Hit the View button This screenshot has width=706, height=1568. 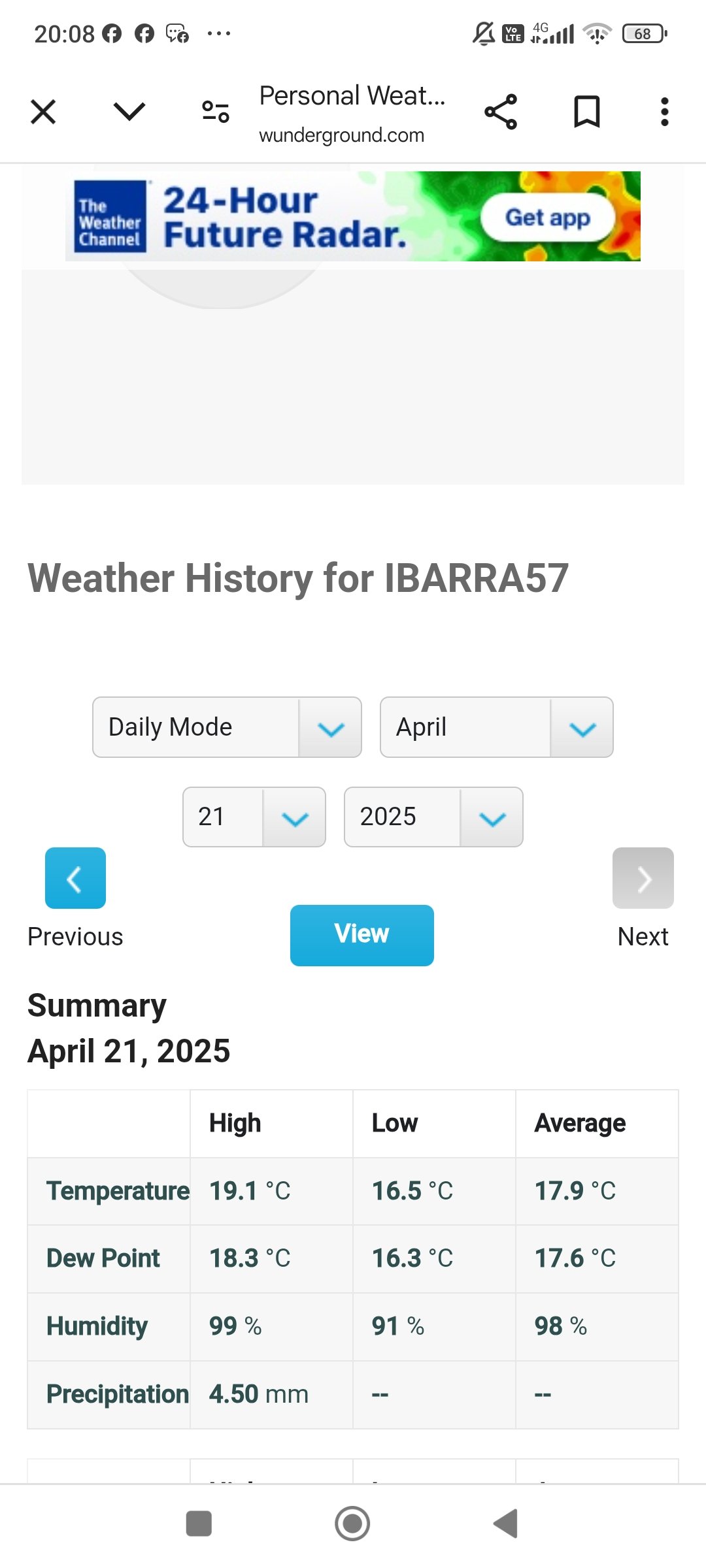click(x=362, y=935)
